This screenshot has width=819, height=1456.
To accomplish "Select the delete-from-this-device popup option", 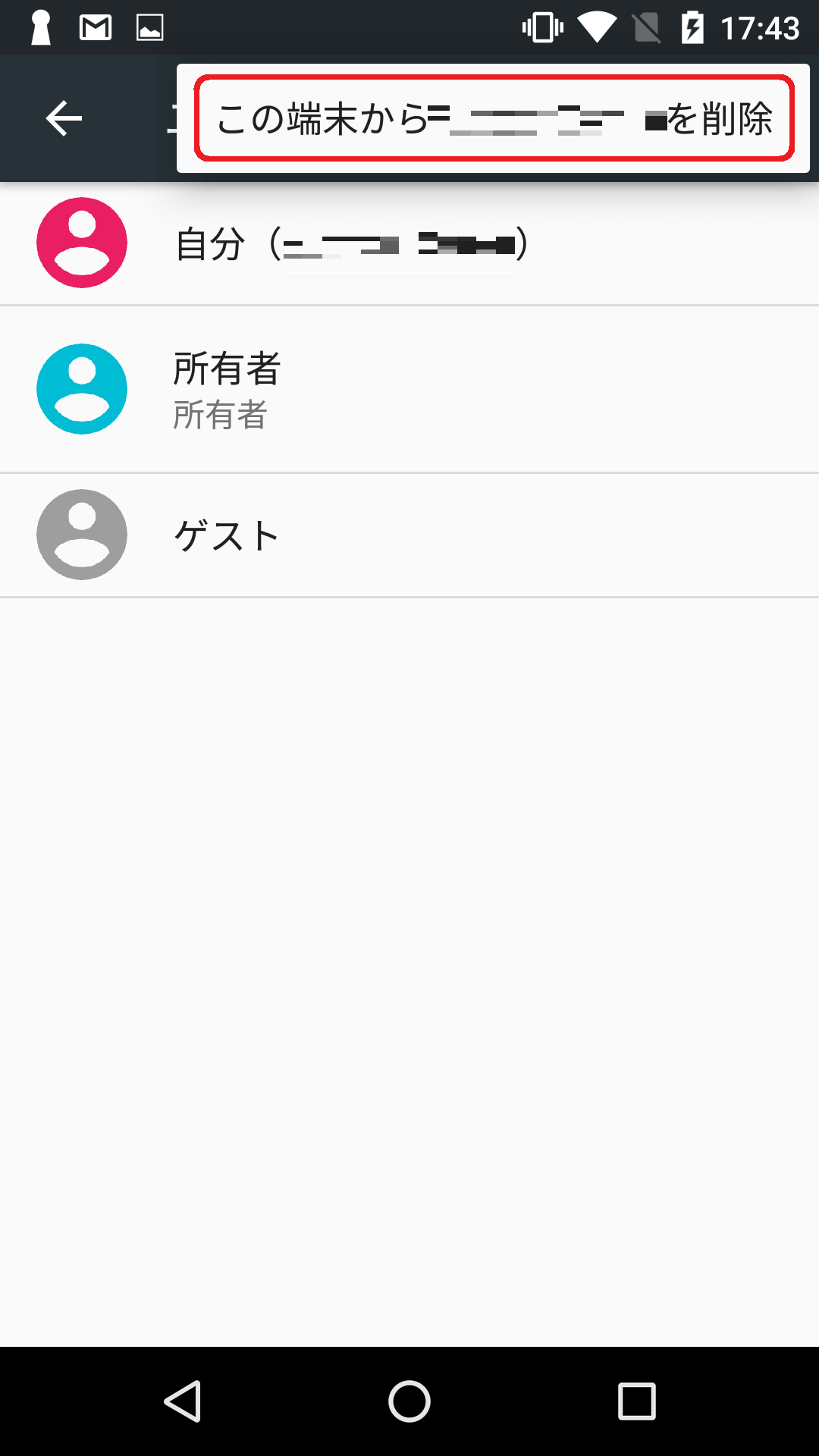I will (x=494, y=118).
